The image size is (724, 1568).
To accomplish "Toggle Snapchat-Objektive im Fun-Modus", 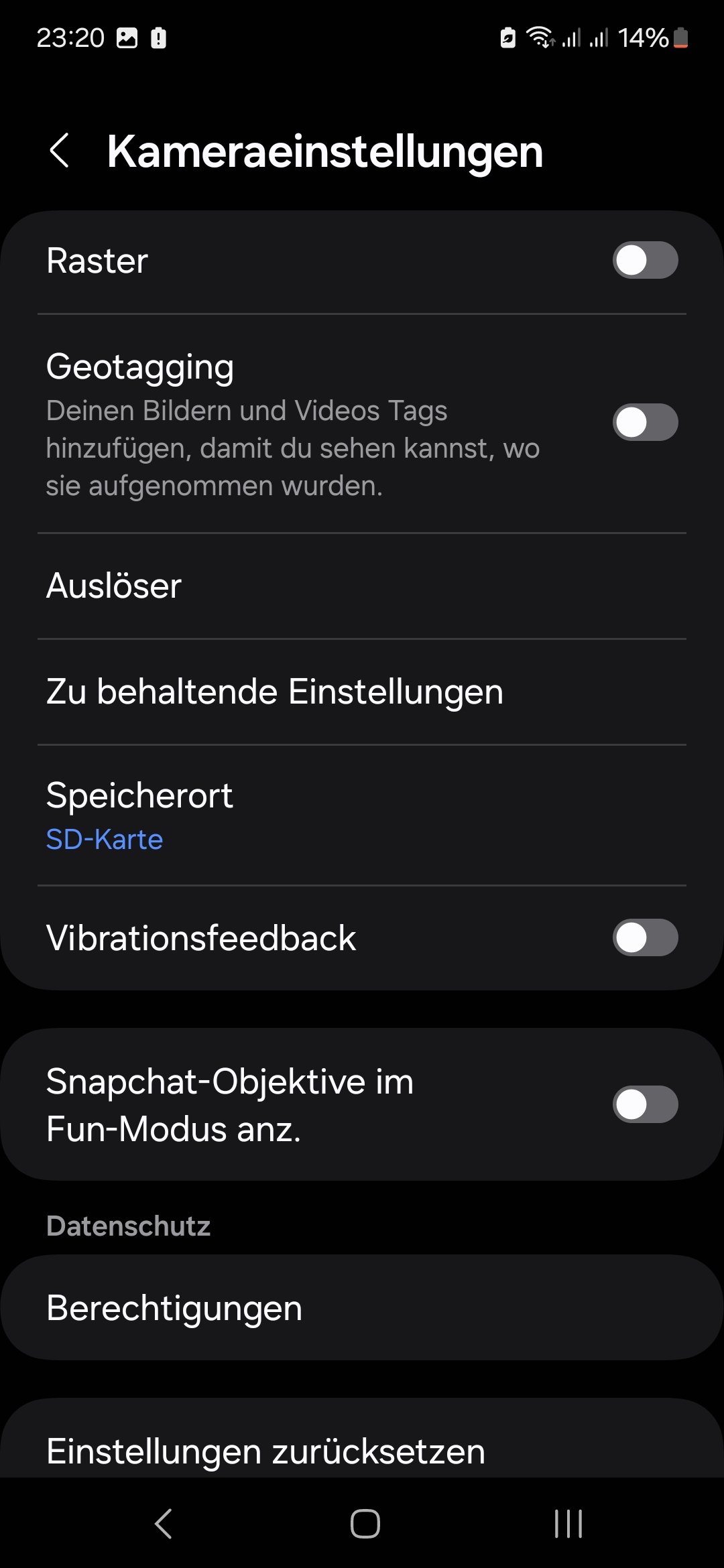I will point(645,1104).
